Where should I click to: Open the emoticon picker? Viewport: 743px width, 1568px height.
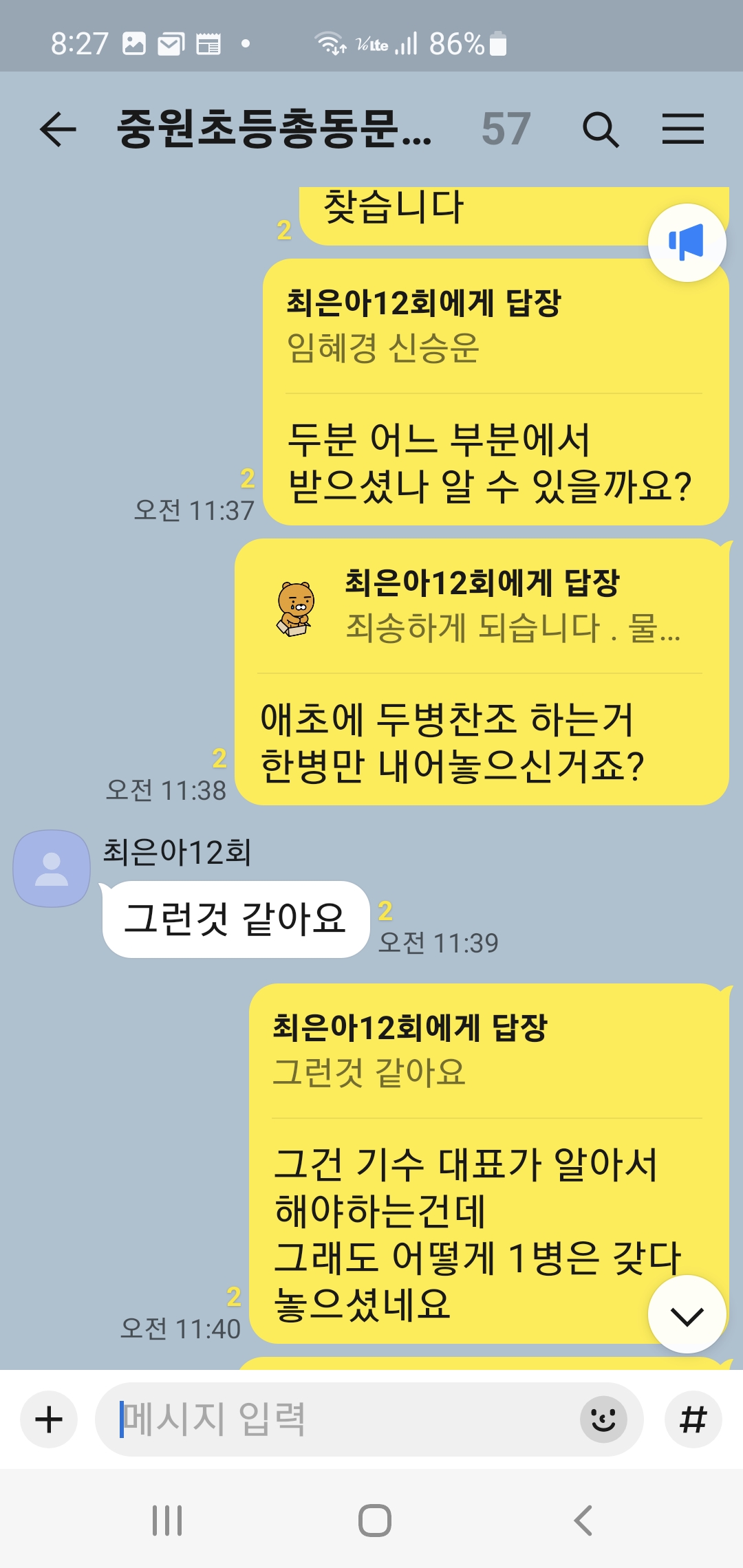coord(603,1419)
